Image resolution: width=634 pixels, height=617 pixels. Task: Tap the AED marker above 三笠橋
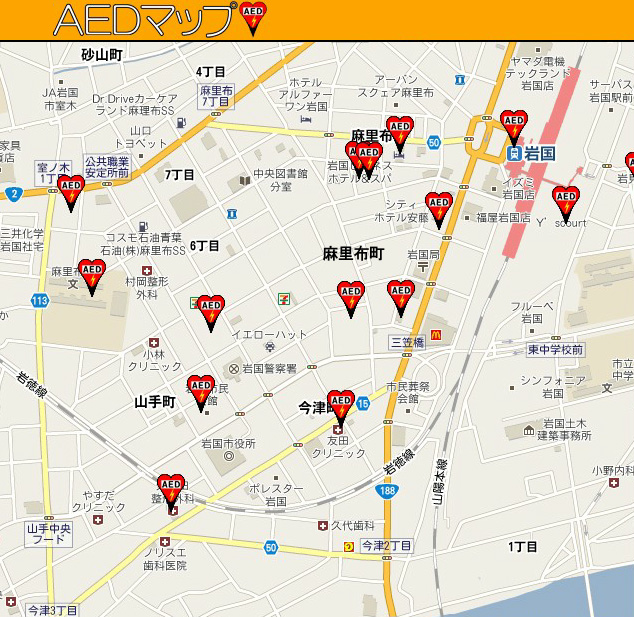click(400, 295)
